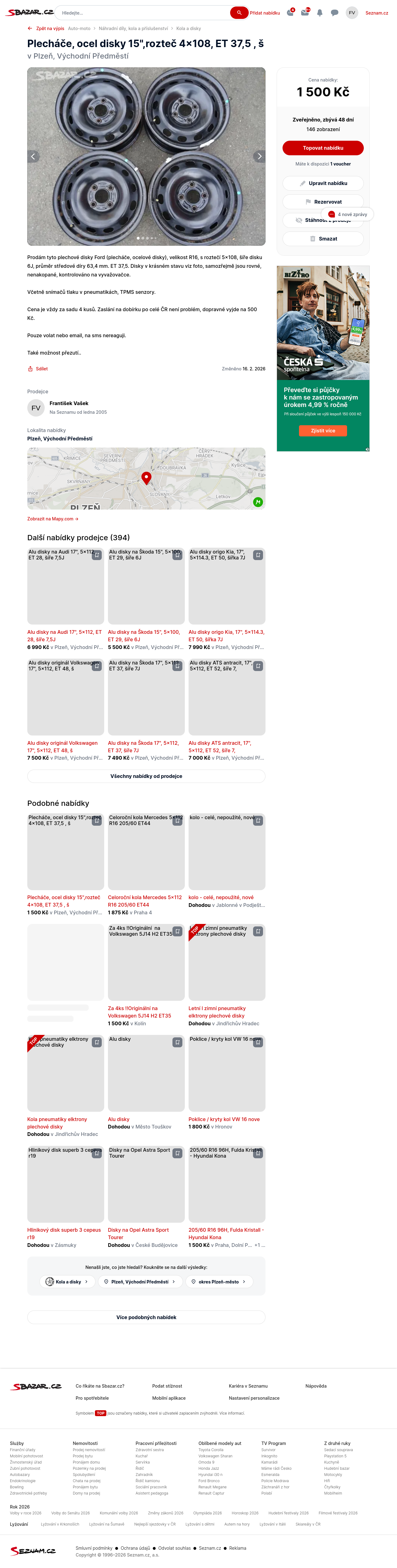Tap the Rezervovat button
The image size is (397, 1568).
click(323, 201)
